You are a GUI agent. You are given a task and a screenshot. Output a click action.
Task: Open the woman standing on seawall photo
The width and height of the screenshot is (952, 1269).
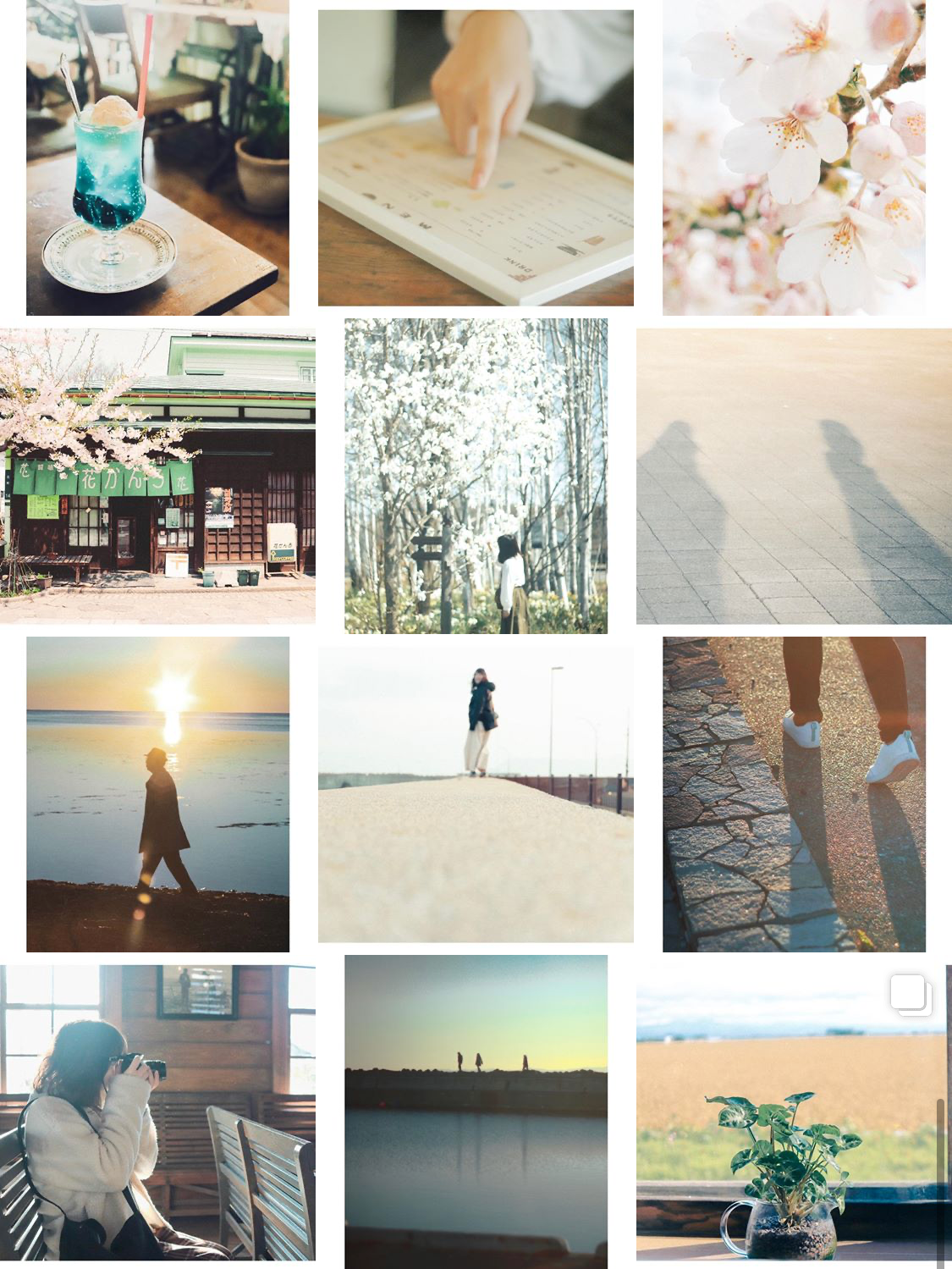click(476, 794)
